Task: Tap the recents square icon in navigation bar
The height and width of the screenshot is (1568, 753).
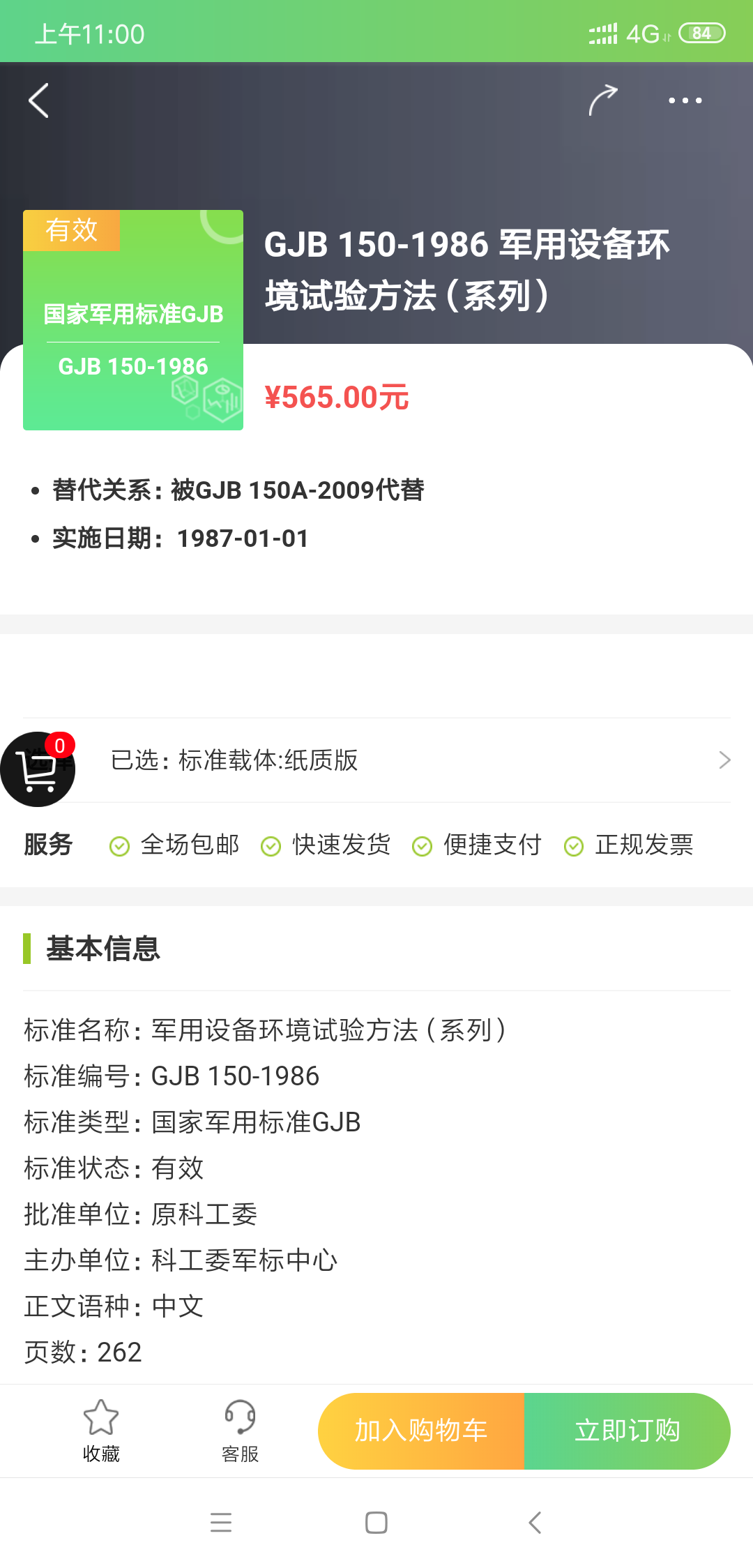Action: pos(376,1523)
